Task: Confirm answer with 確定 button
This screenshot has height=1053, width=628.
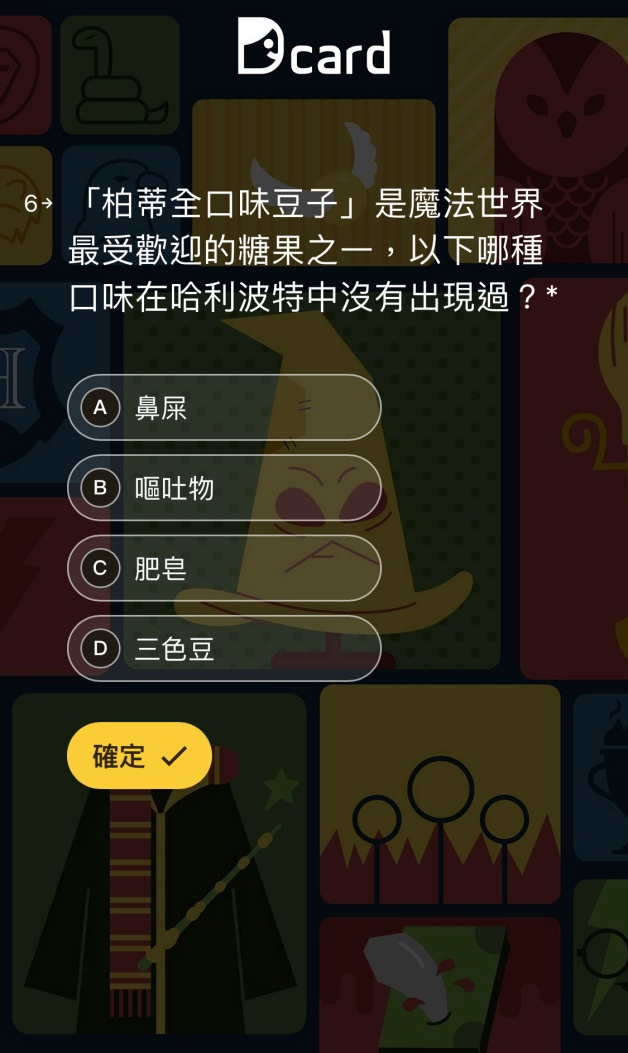Action: 139,756
